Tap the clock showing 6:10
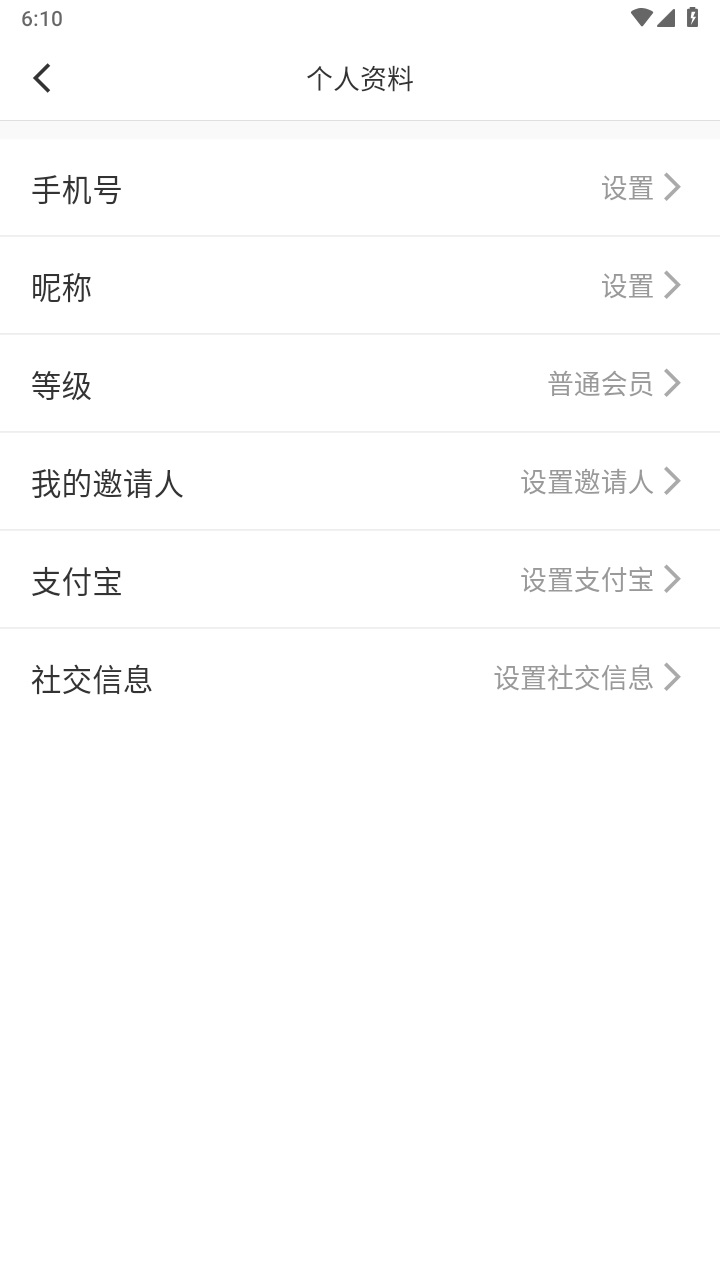The width and height of the screenshot is (720, 1280). tap(43, 17)
